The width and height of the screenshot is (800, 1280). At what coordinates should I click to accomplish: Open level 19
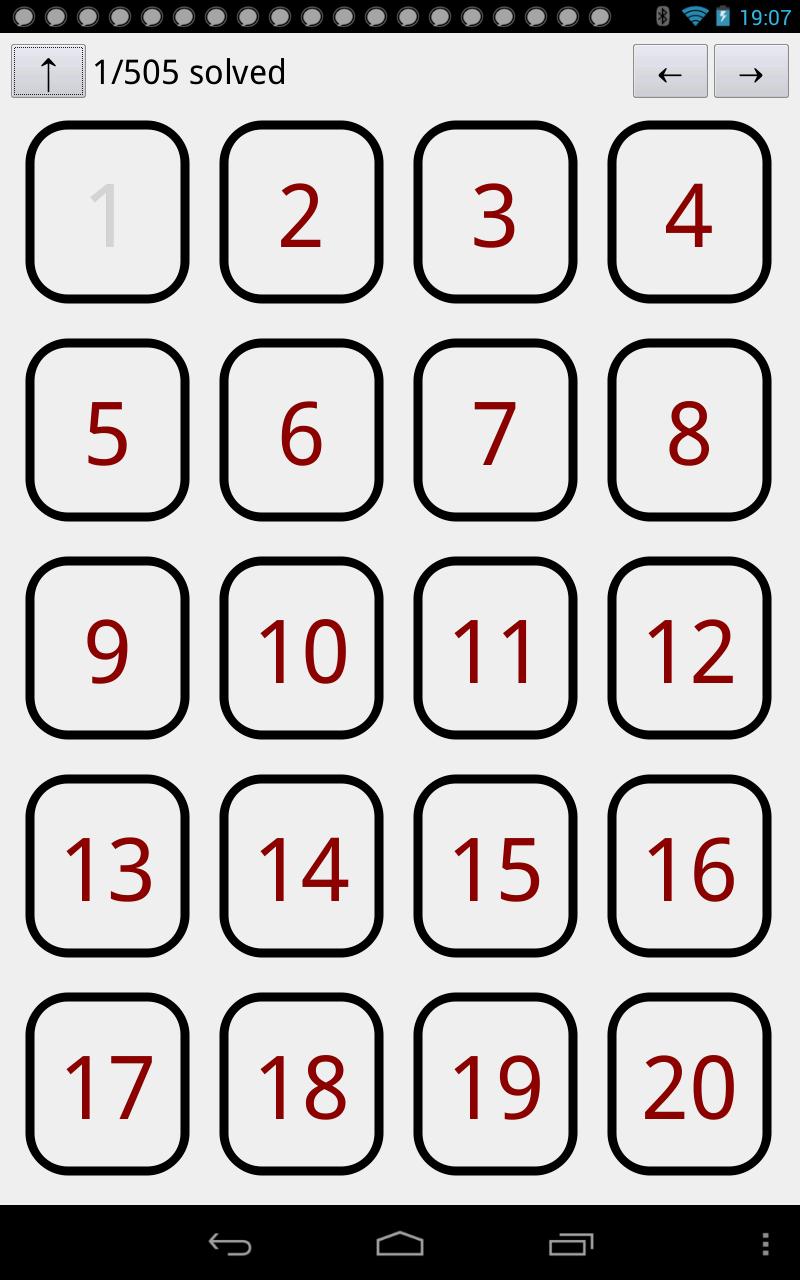pos(495,1083)
